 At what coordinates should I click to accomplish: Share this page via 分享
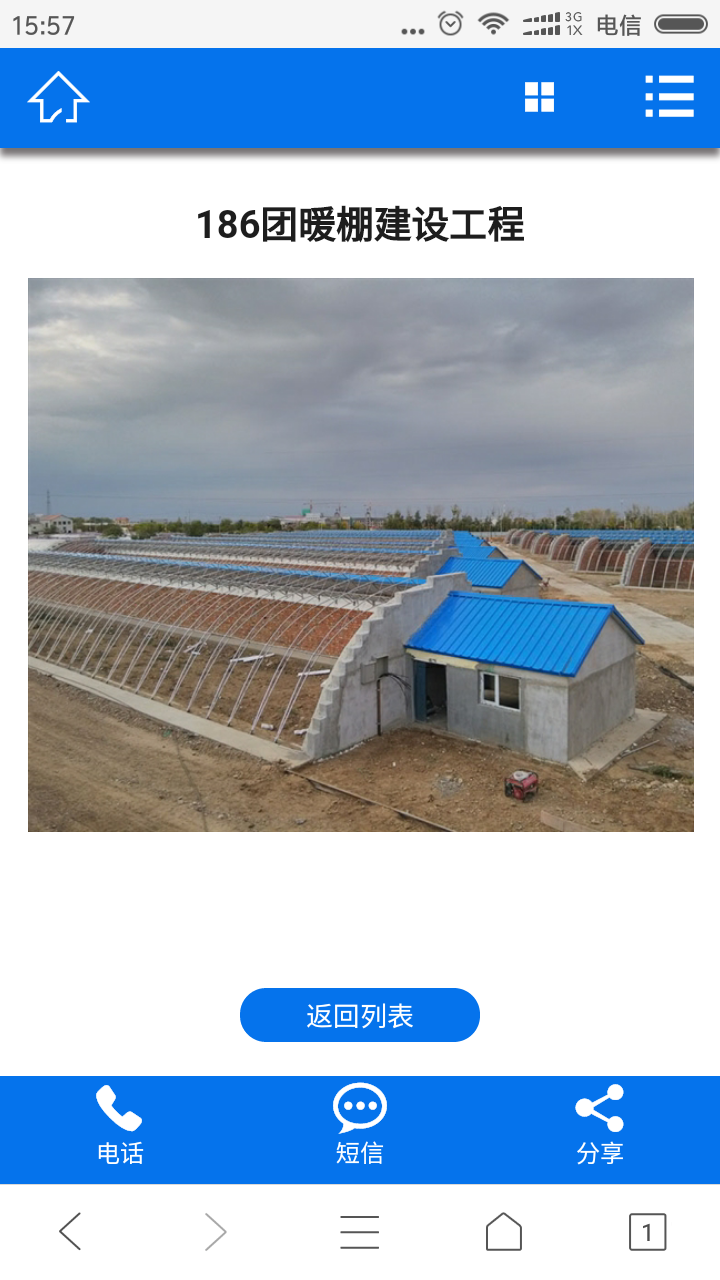click(600, 1127)
